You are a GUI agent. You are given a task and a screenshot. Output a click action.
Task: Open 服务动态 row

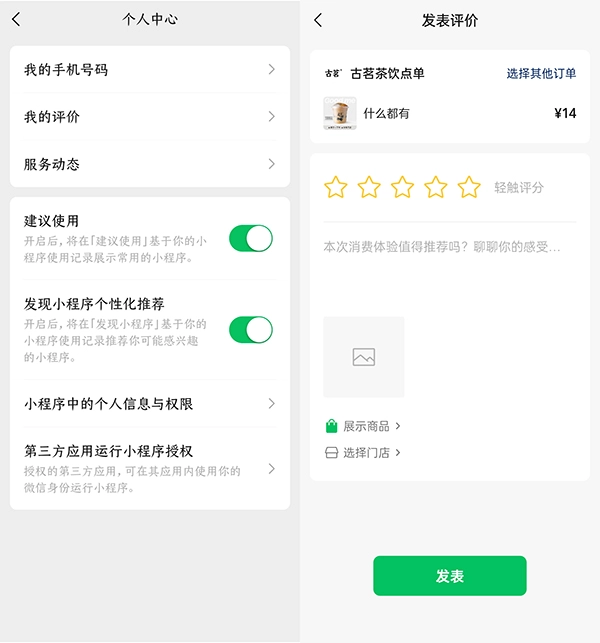[150, 164]
